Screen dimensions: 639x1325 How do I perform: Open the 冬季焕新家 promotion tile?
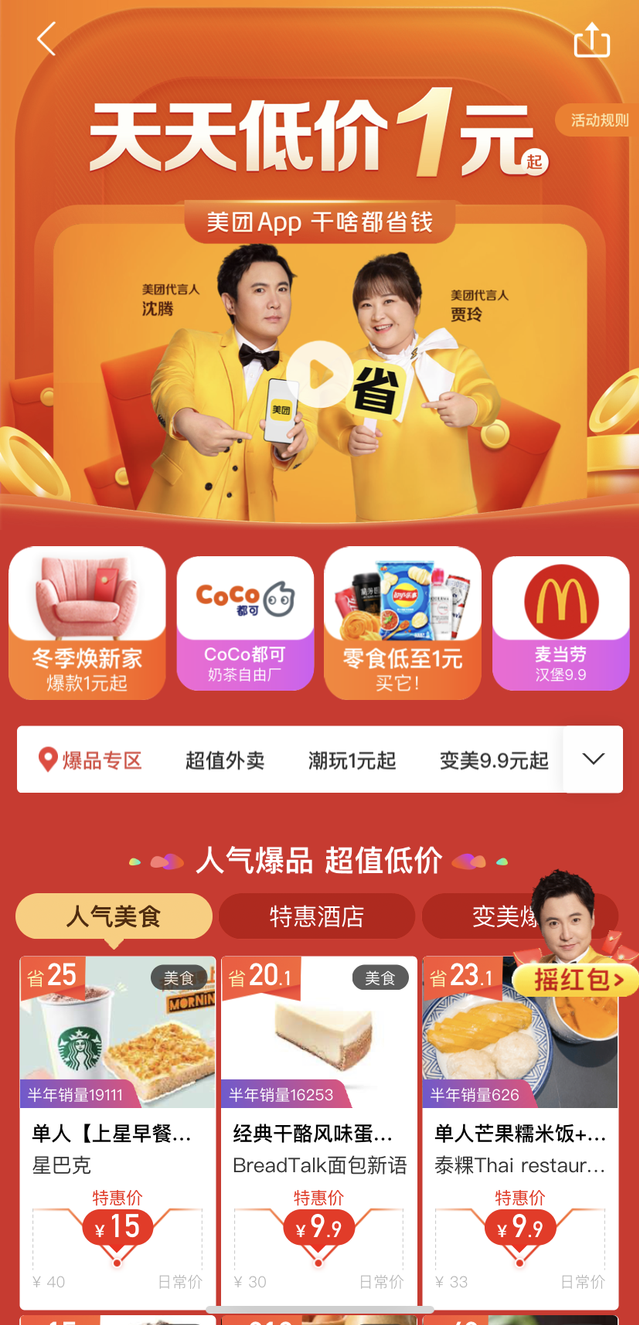click(87, 622)
